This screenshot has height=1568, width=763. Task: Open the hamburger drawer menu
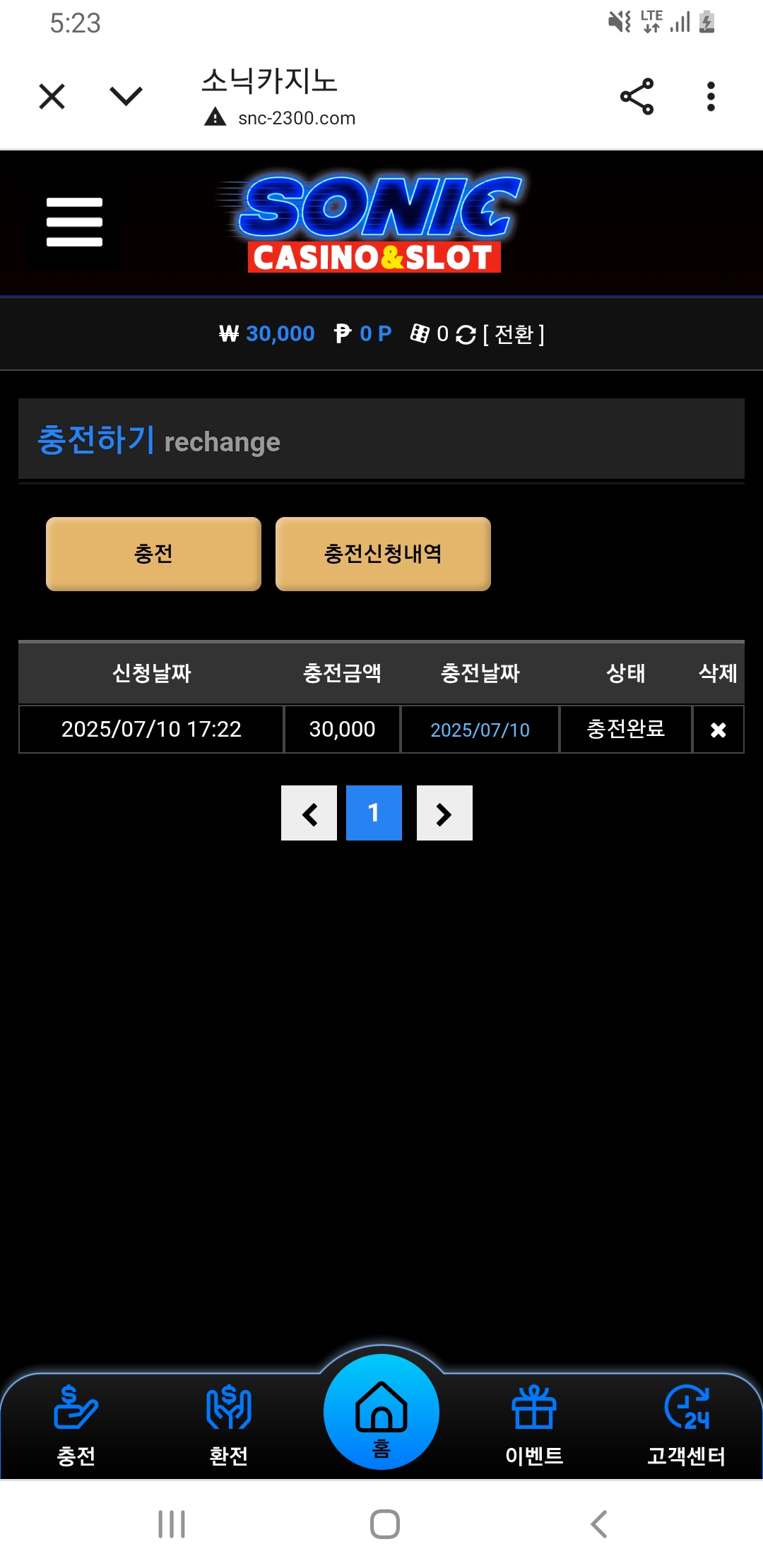pyautogui.click(x=74, y=222)
